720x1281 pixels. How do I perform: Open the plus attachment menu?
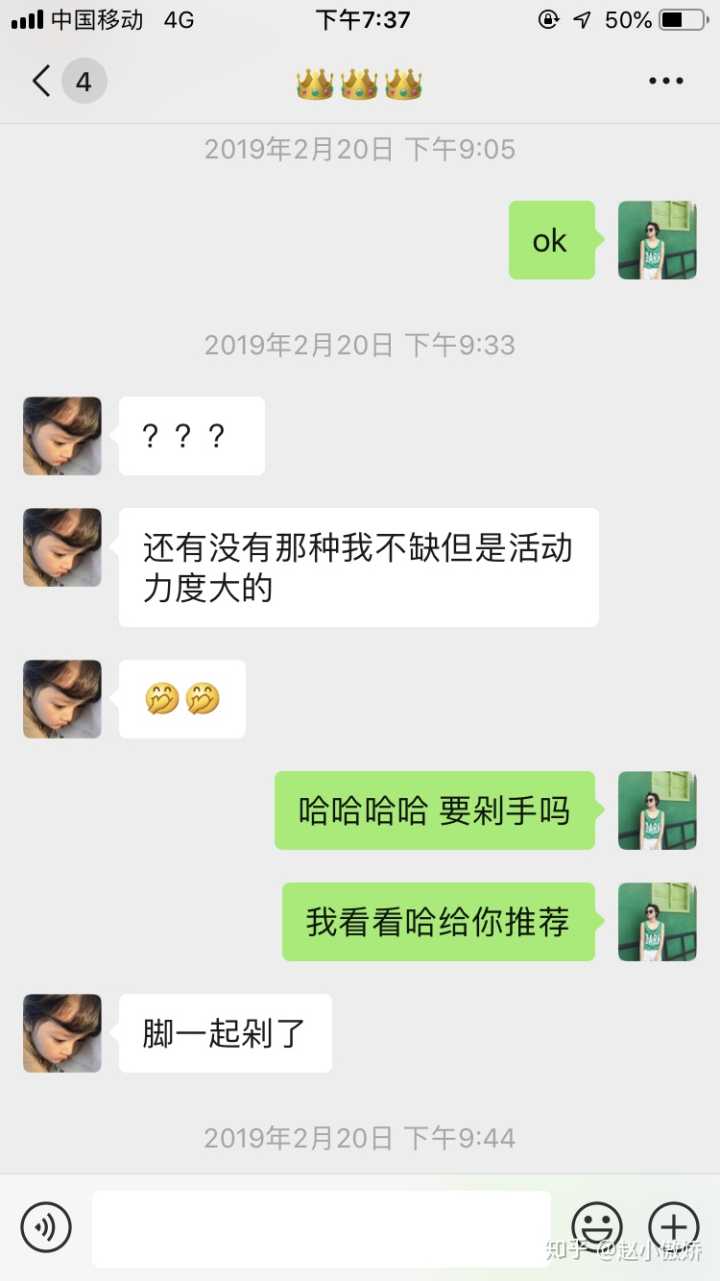[673, 1227]
